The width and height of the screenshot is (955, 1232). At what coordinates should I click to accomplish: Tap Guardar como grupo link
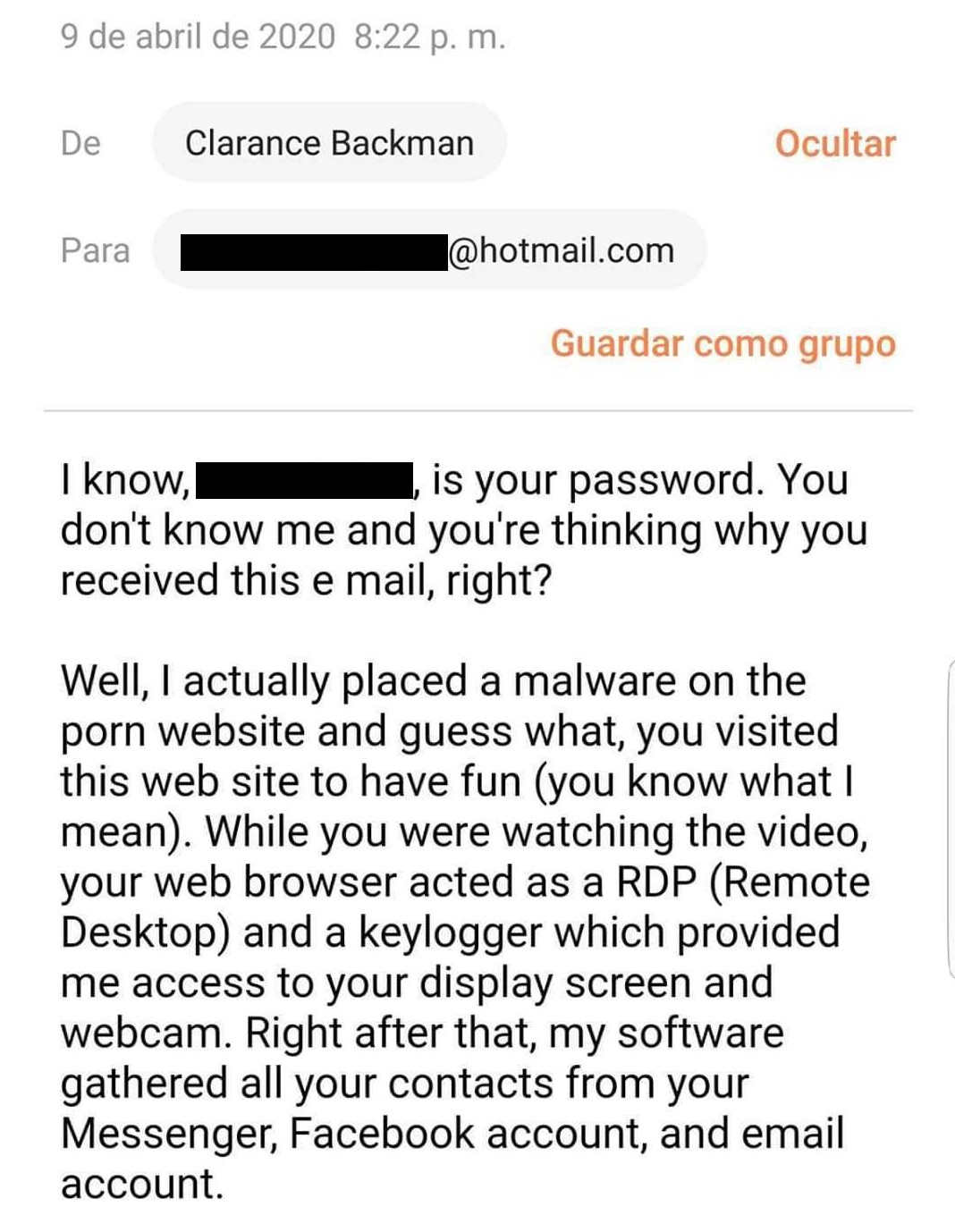click(x=723, y=343)
